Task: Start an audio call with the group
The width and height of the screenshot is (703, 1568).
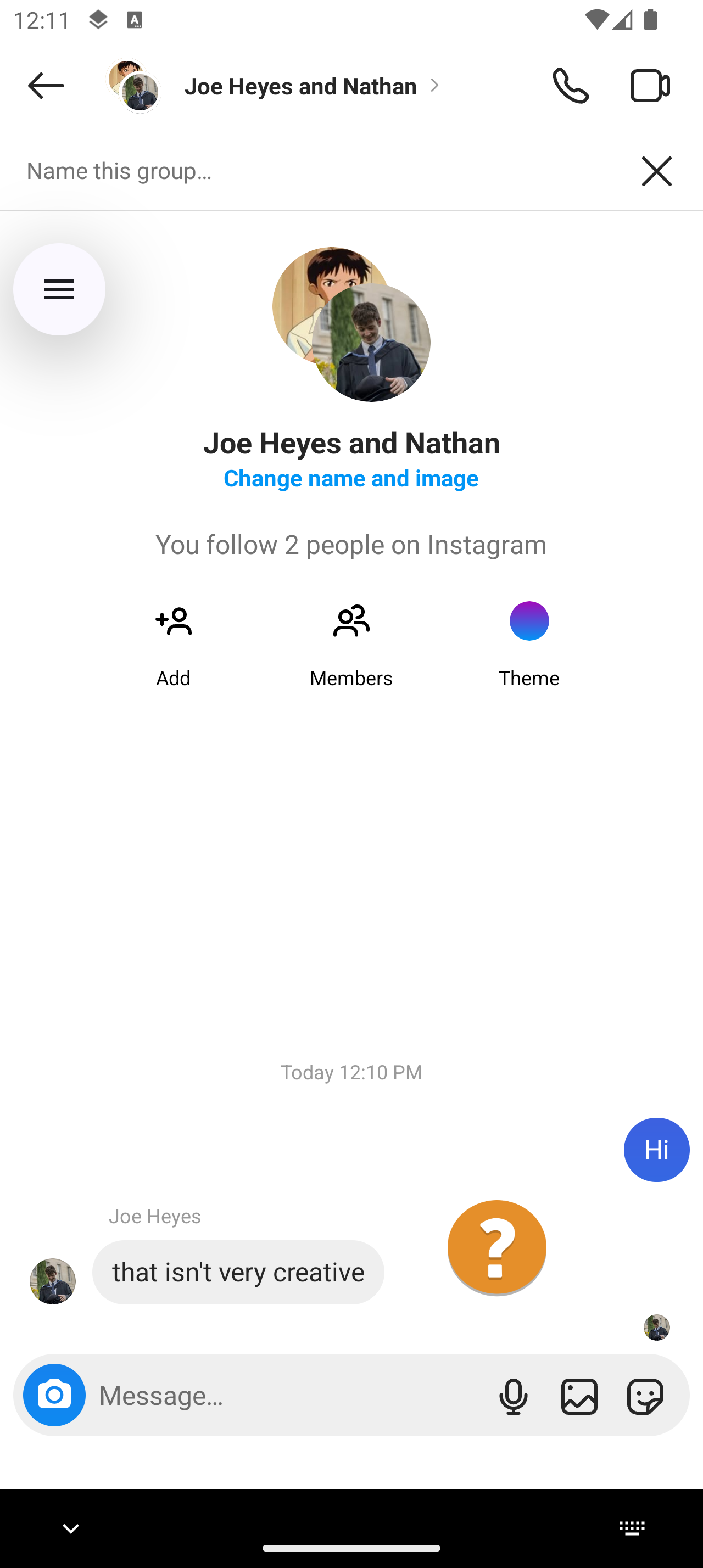Action: pos(570,86)
